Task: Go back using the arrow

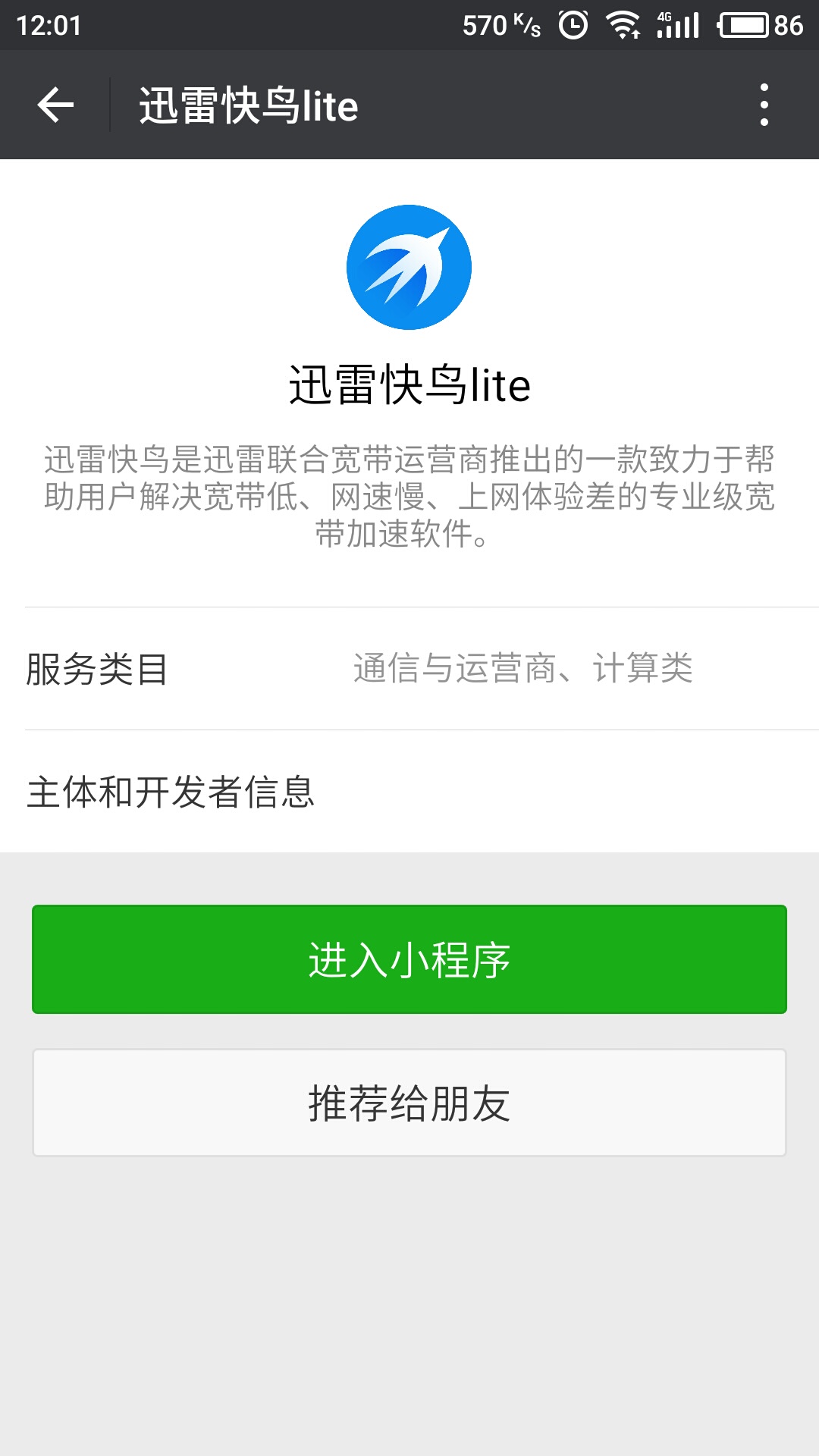Action: click(55, 105)
